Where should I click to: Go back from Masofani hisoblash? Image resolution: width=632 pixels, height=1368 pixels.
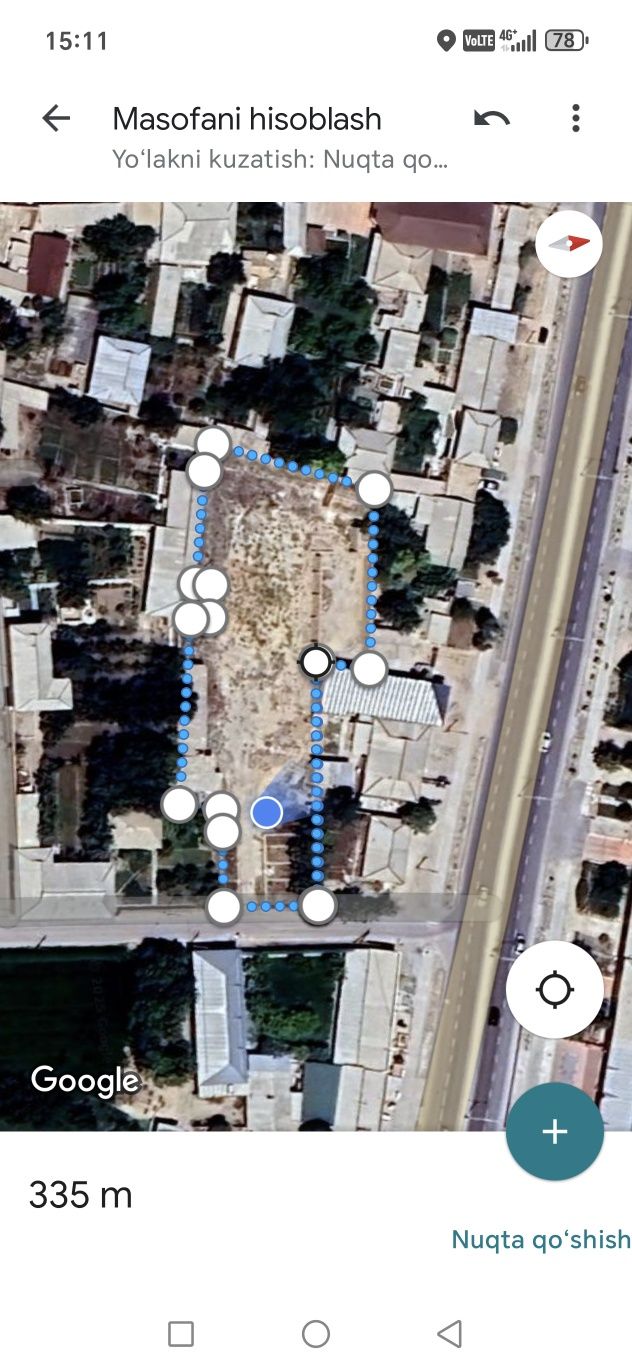point(56,119)
